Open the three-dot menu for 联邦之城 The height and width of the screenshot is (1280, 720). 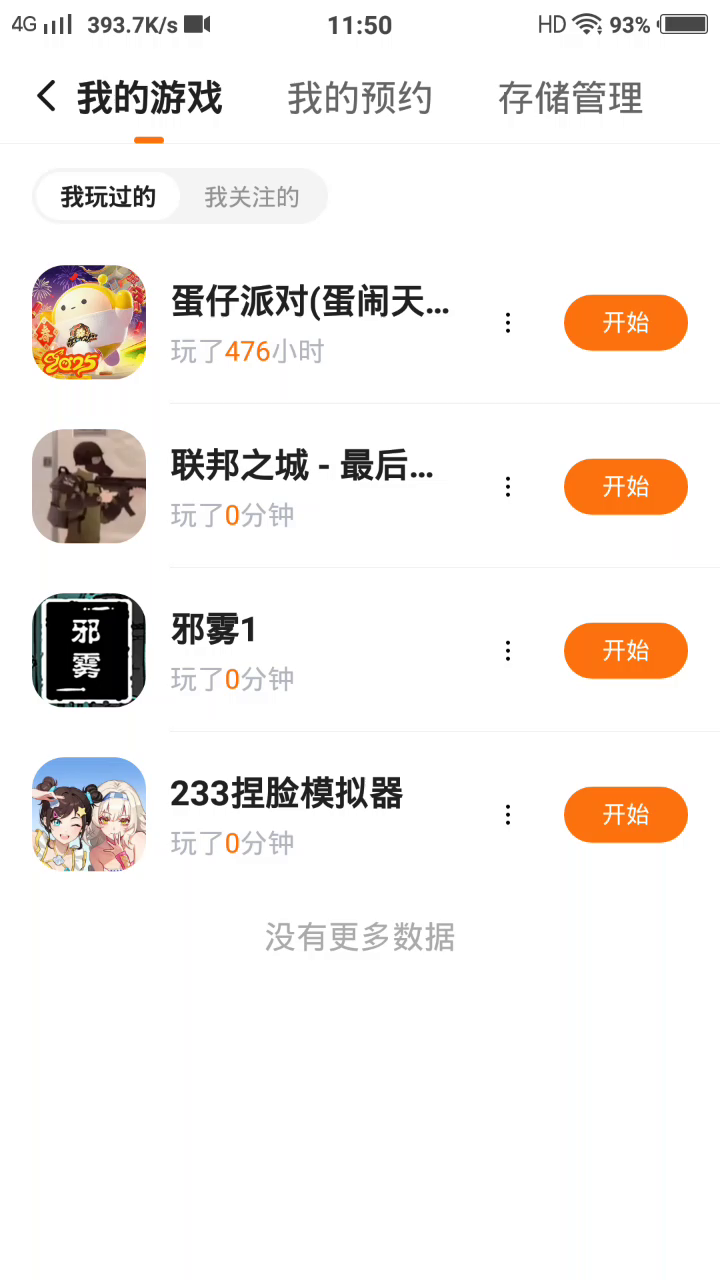[508, 486]
